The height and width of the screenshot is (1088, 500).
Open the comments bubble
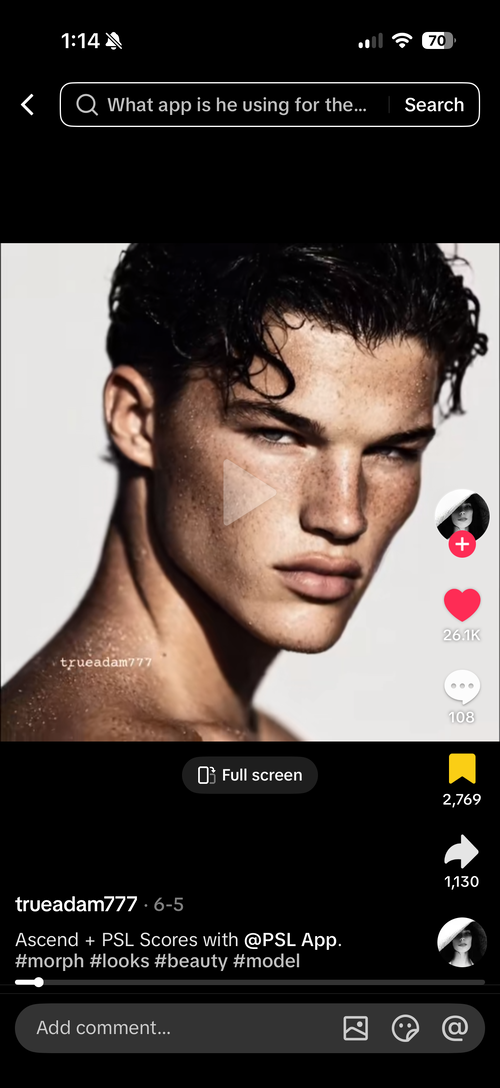[462, 688]
